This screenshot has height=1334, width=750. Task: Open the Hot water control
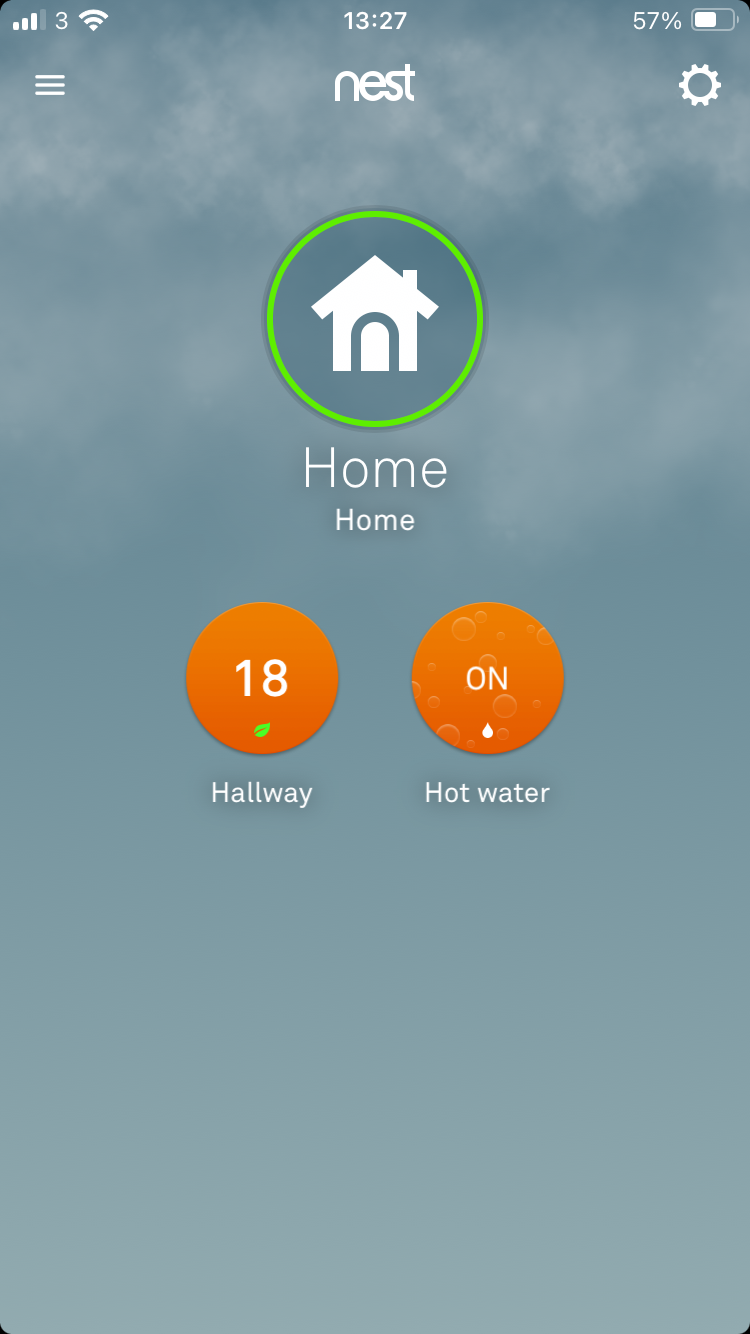coord(487,678)
